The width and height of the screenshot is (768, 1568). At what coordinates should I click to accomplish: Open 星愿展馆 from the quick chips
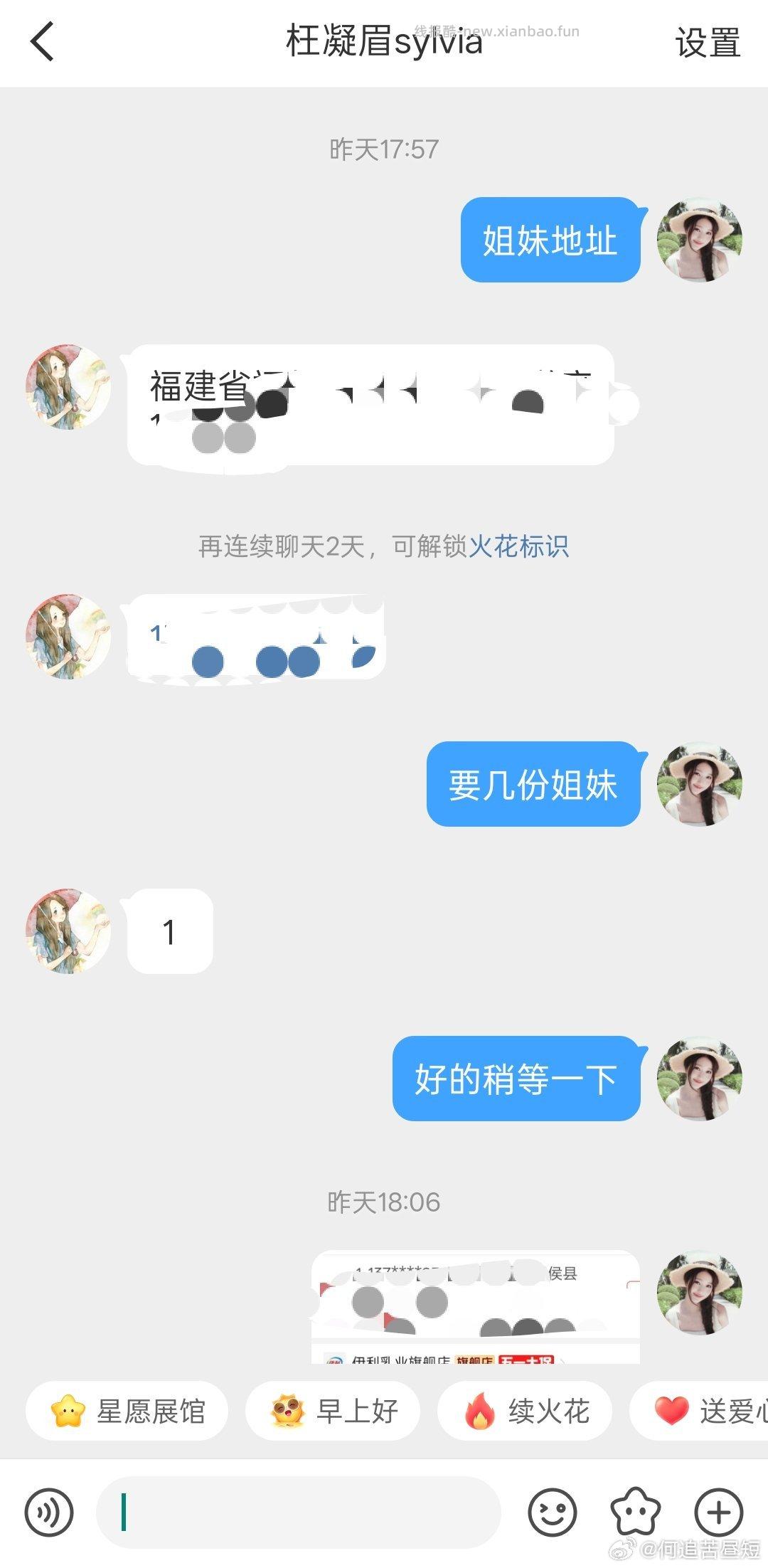pyautogui.click(x=127, y=1411)
